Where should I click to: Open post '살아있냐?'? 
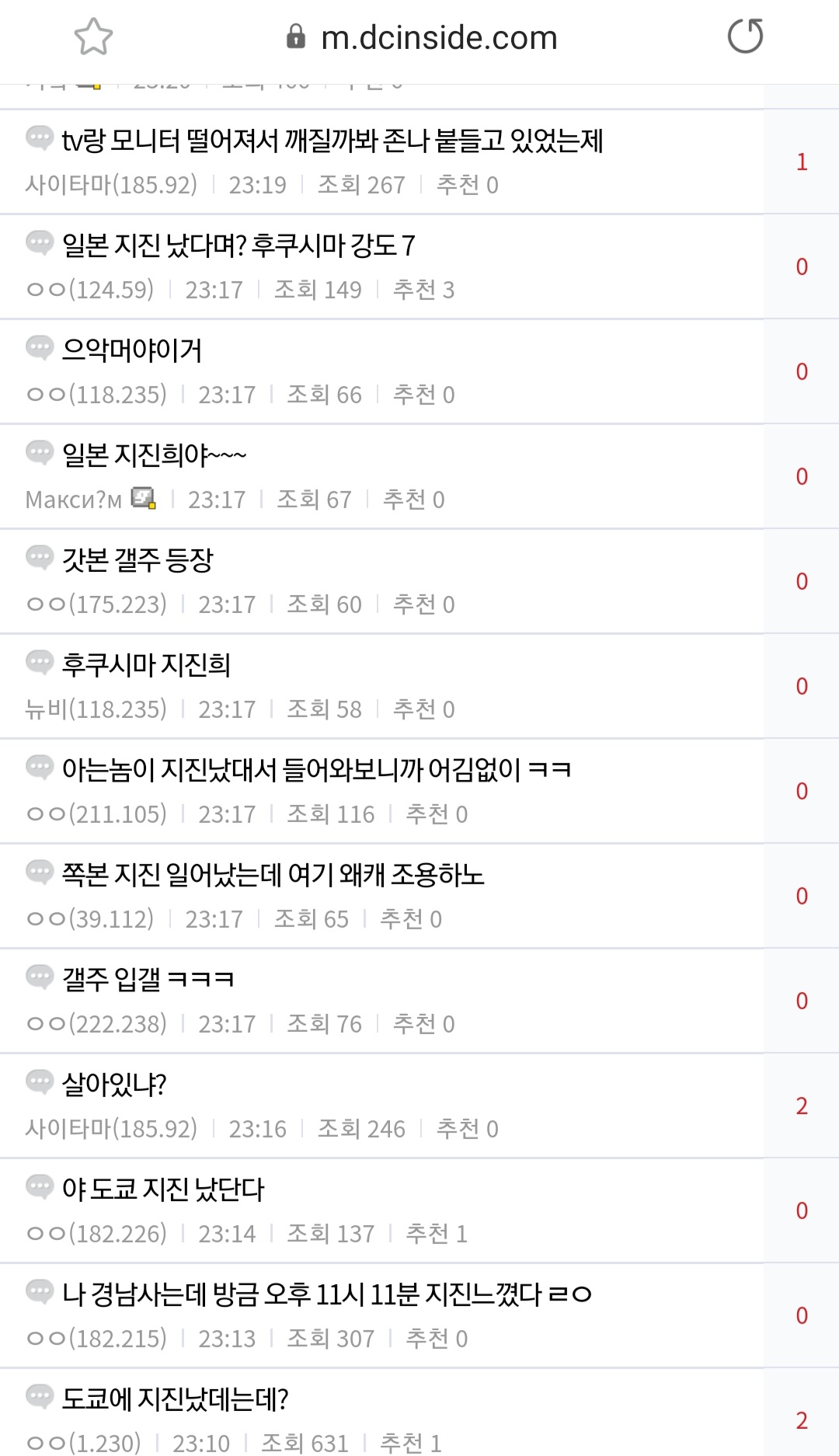114,1085
